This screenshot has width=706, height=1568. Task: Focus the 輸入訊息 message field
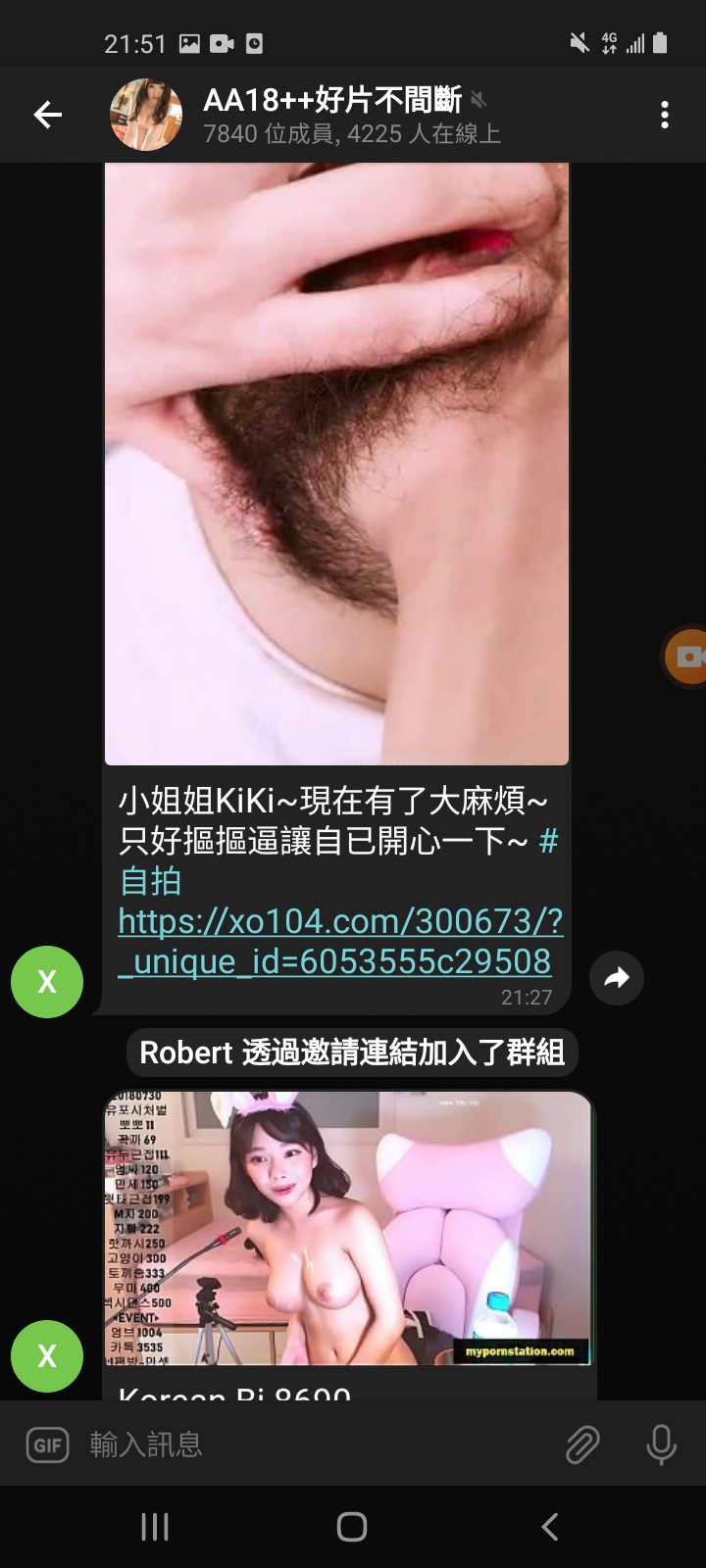314,1445
